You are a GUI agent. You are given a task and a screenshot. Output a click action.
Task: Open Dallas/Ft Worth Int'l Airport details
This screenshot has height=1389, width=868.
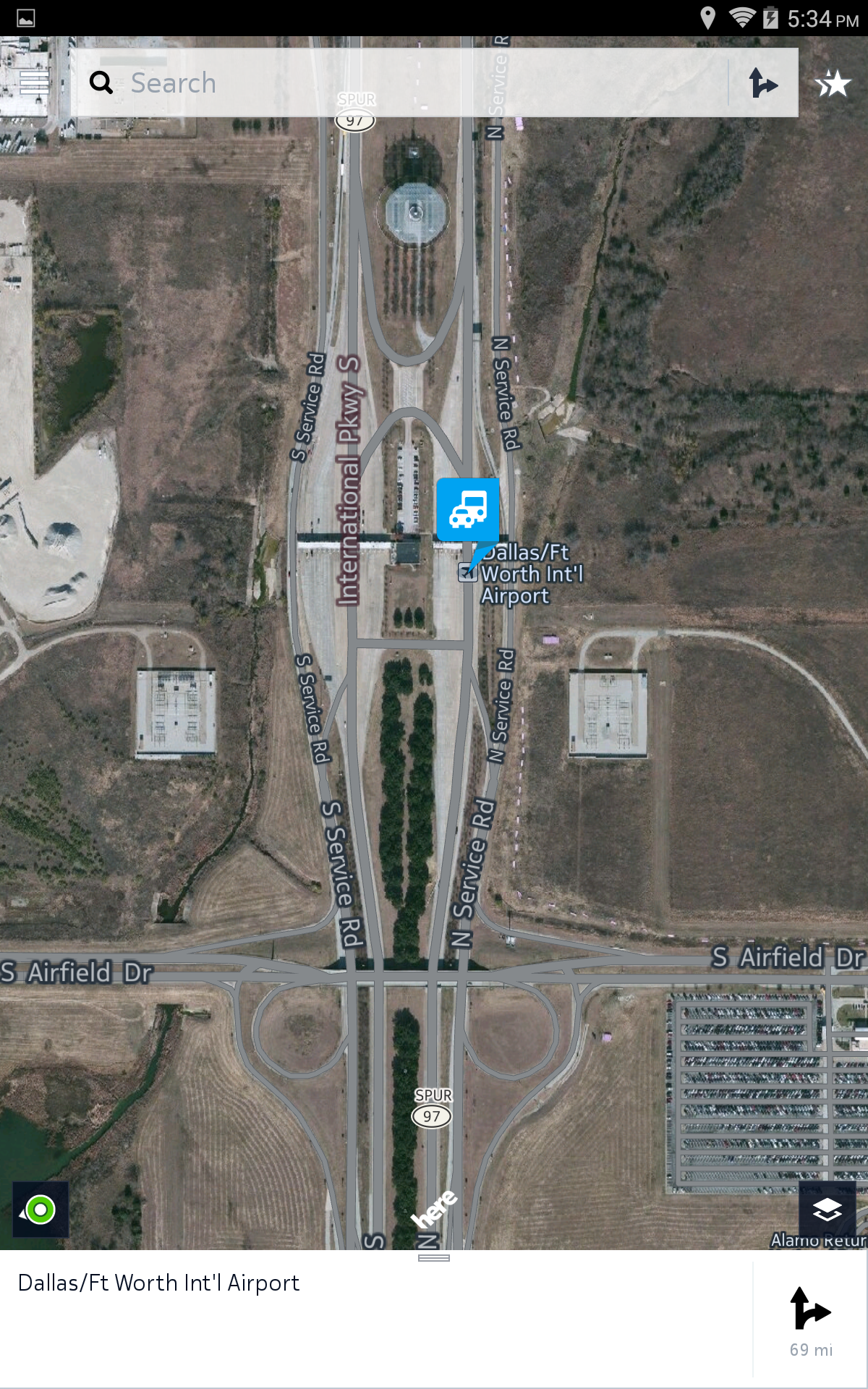click(x=159, y=1283)
